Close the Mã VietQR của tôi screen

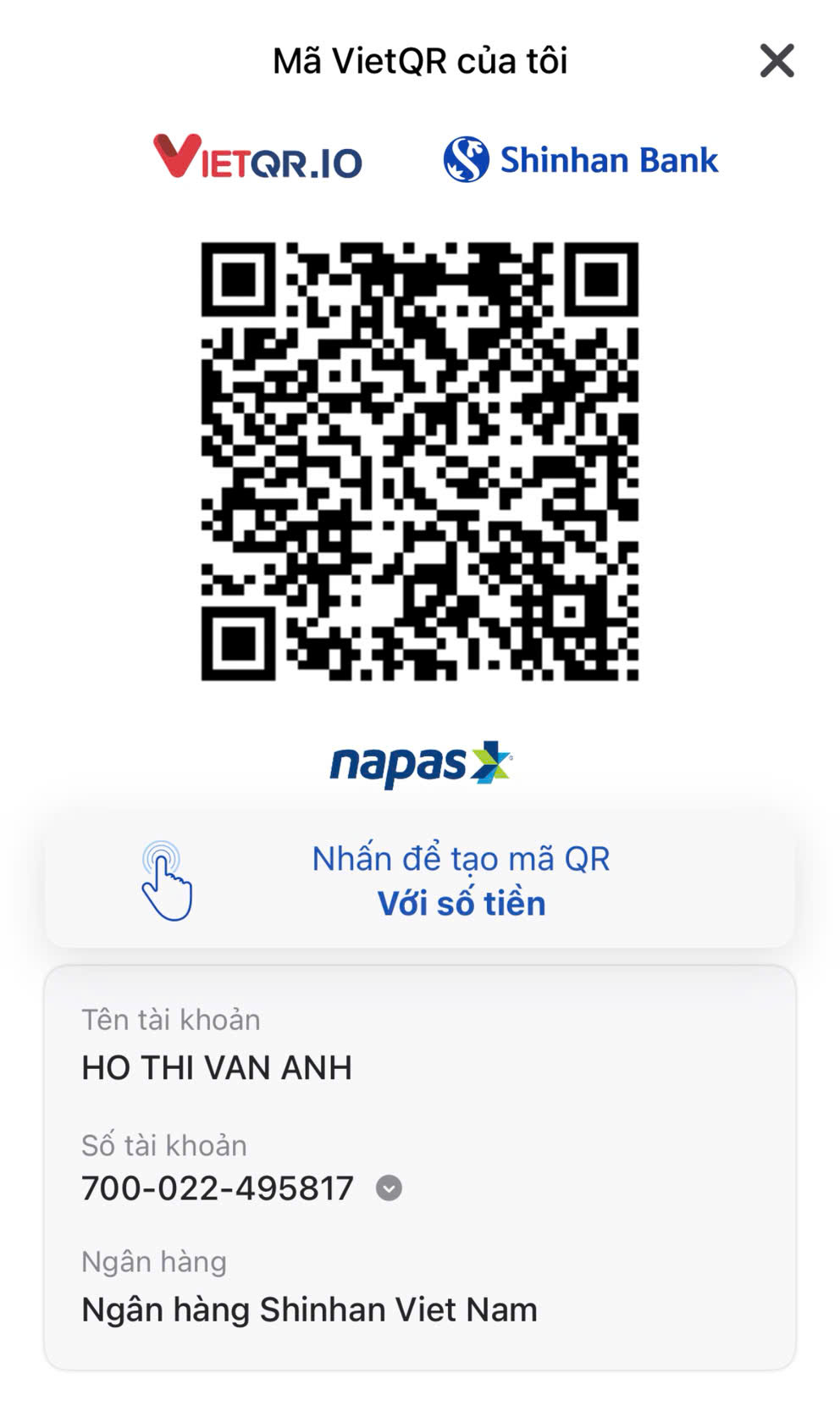[x=776, y=61]
